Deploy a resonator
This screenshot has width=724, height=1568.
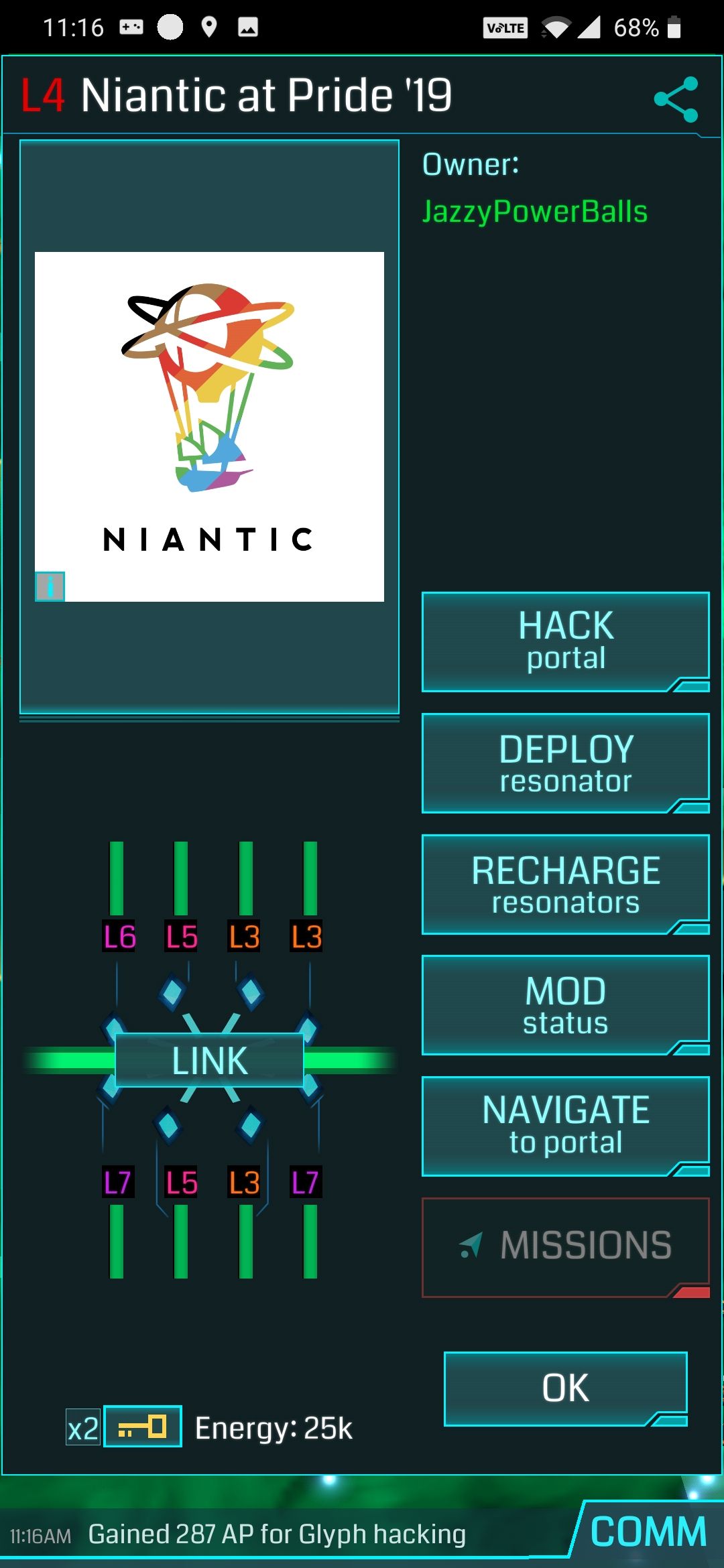(x=565, y=763)
